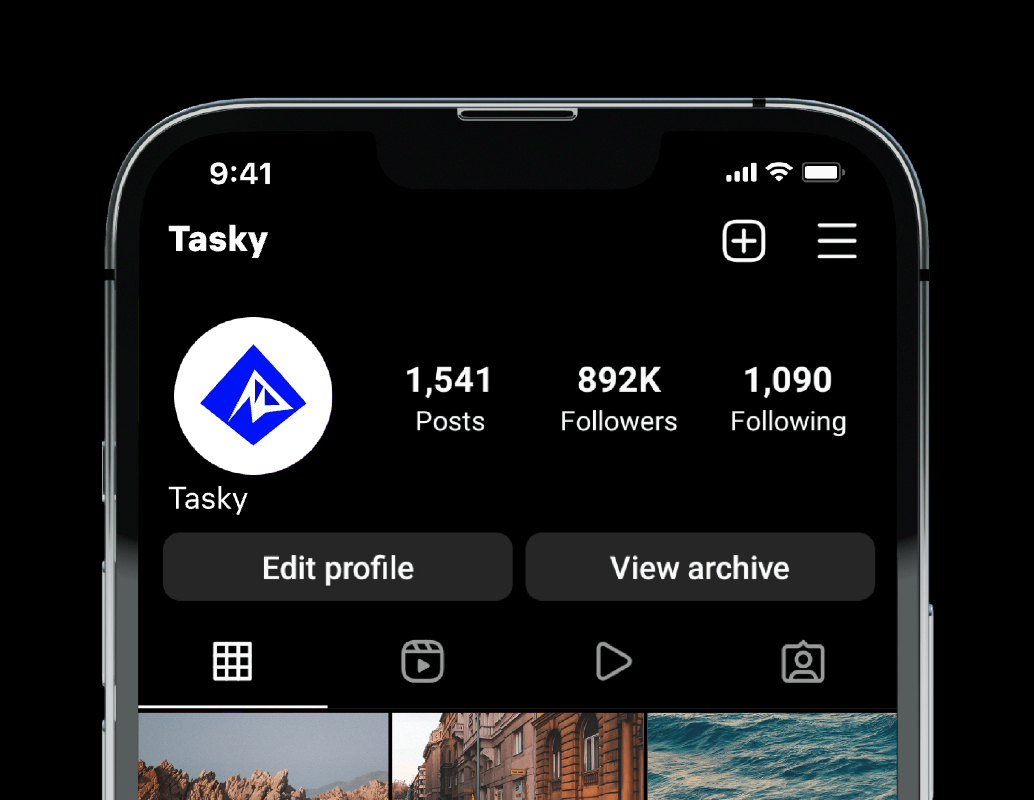Switch to the Reels tab
This screenshot has height=800, width=1034.
click(422, 661)
